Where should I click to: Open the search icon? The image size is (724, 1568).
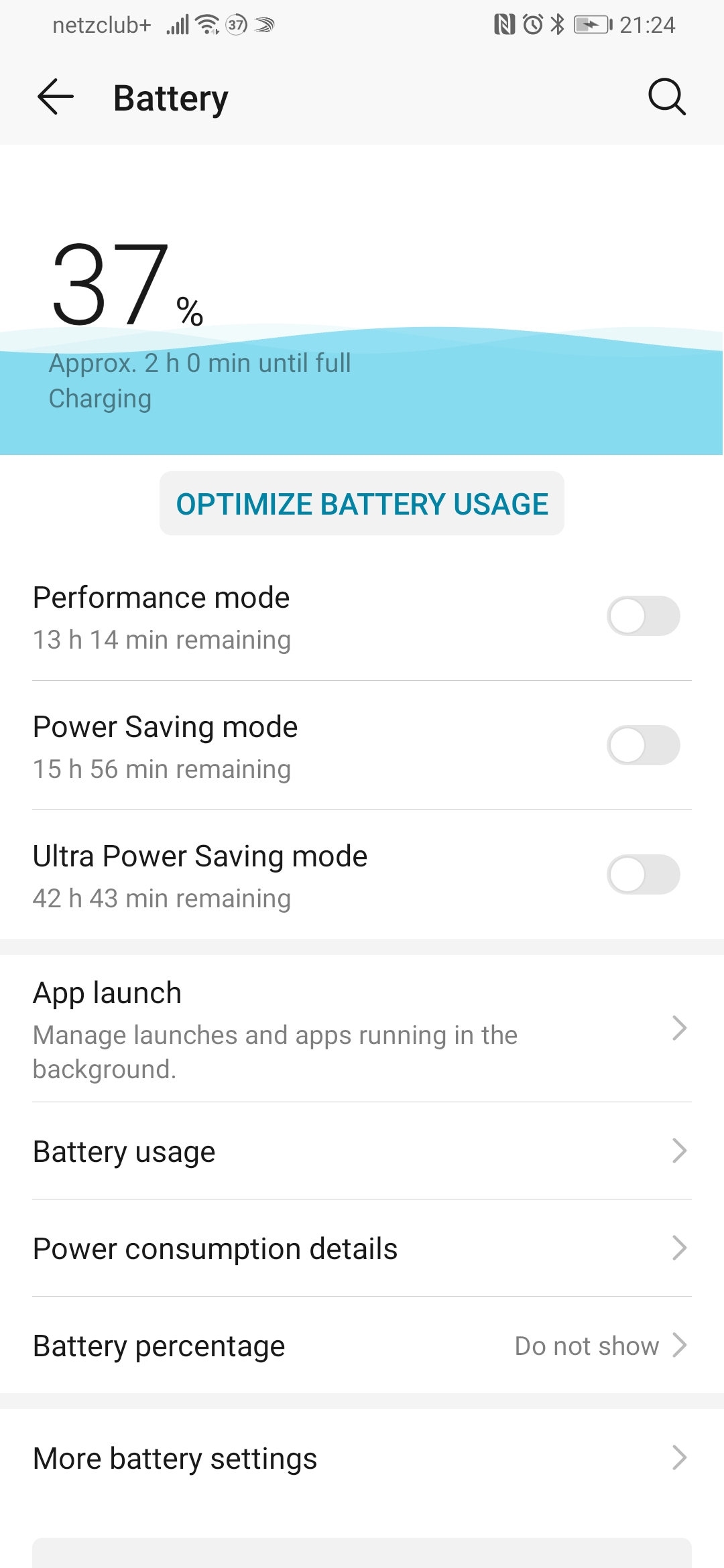[x=666, y=98]
